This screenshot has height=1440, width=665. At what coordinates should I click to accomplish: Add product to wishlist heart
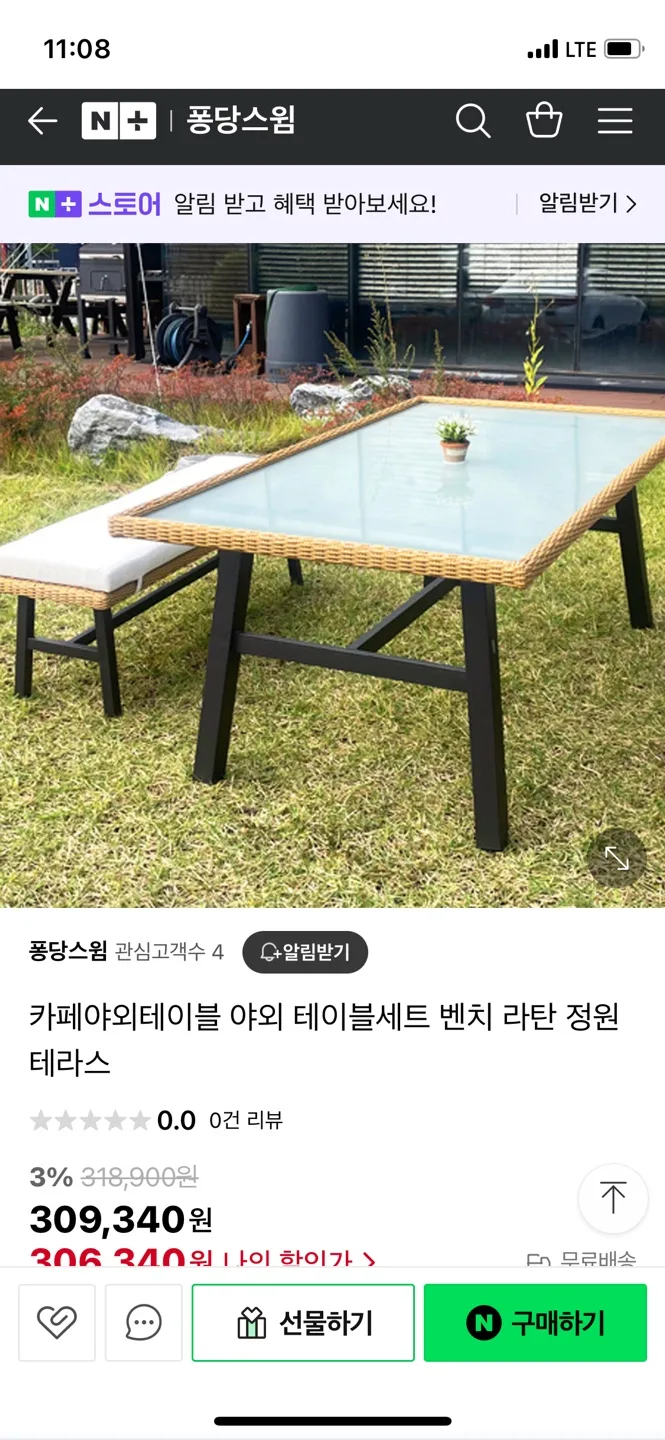(x=57, y=1323)
